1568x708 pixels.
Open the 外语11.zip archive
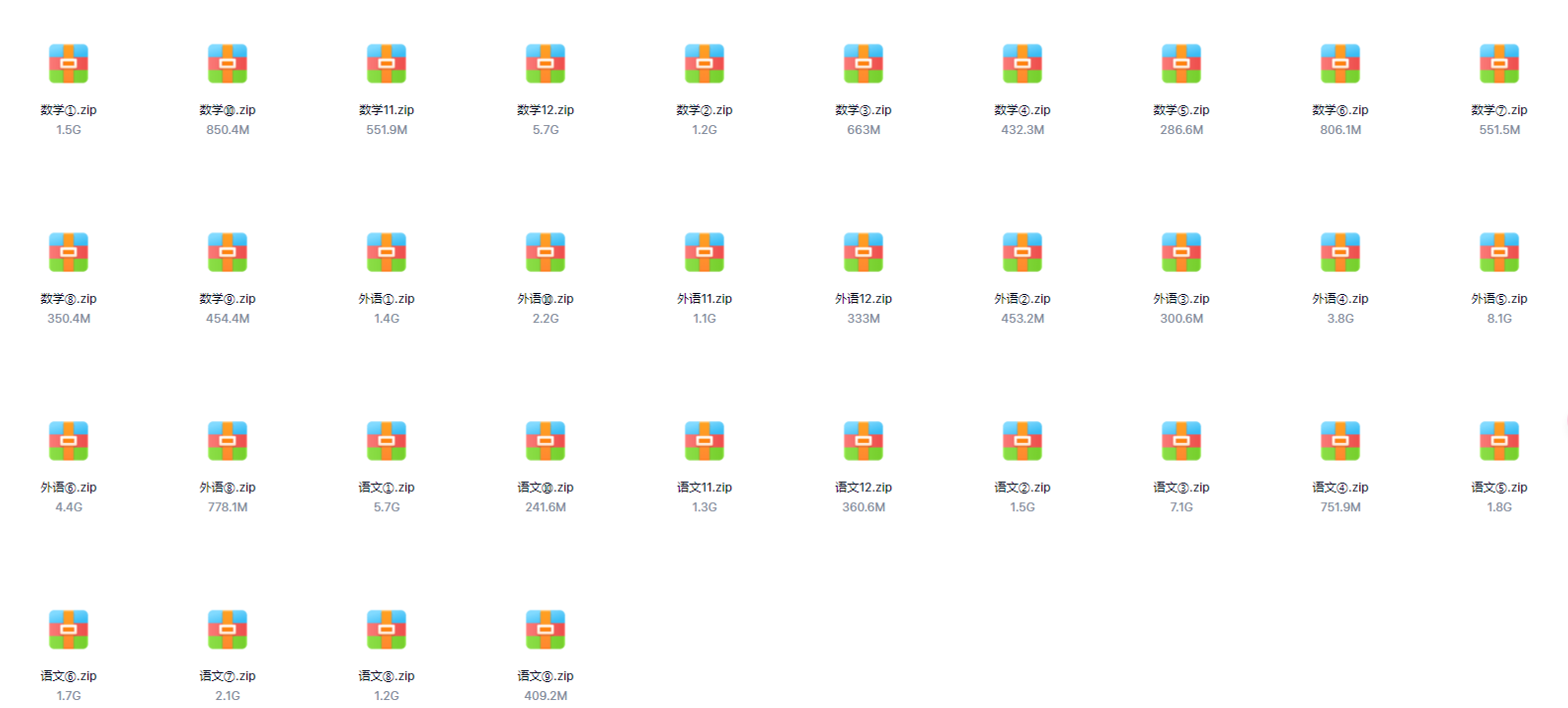point(705,253)
